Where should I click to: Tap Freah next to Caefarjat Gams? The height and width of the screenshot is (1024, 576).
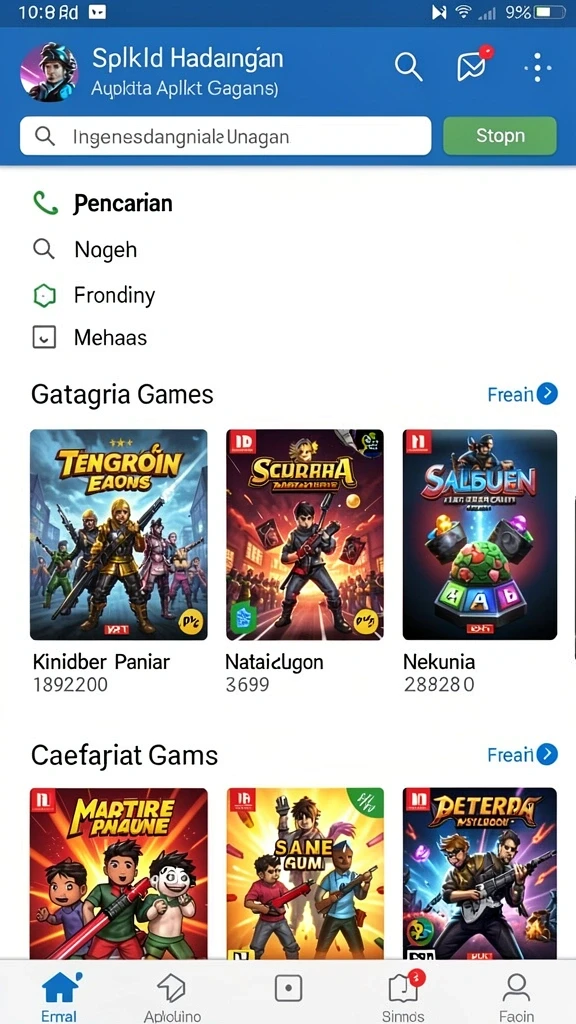click(522, 754)
